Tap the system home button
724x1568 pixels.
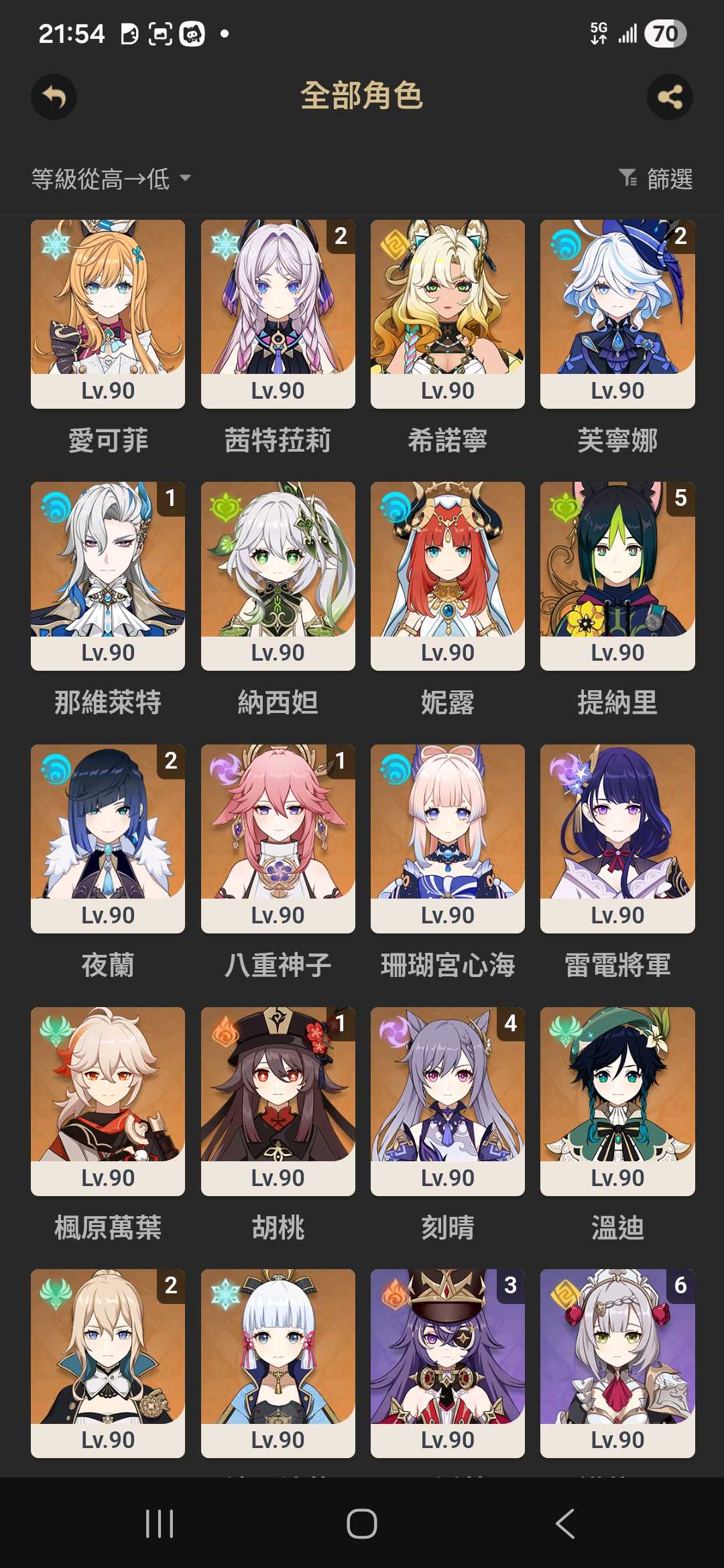pos(362,1524)
